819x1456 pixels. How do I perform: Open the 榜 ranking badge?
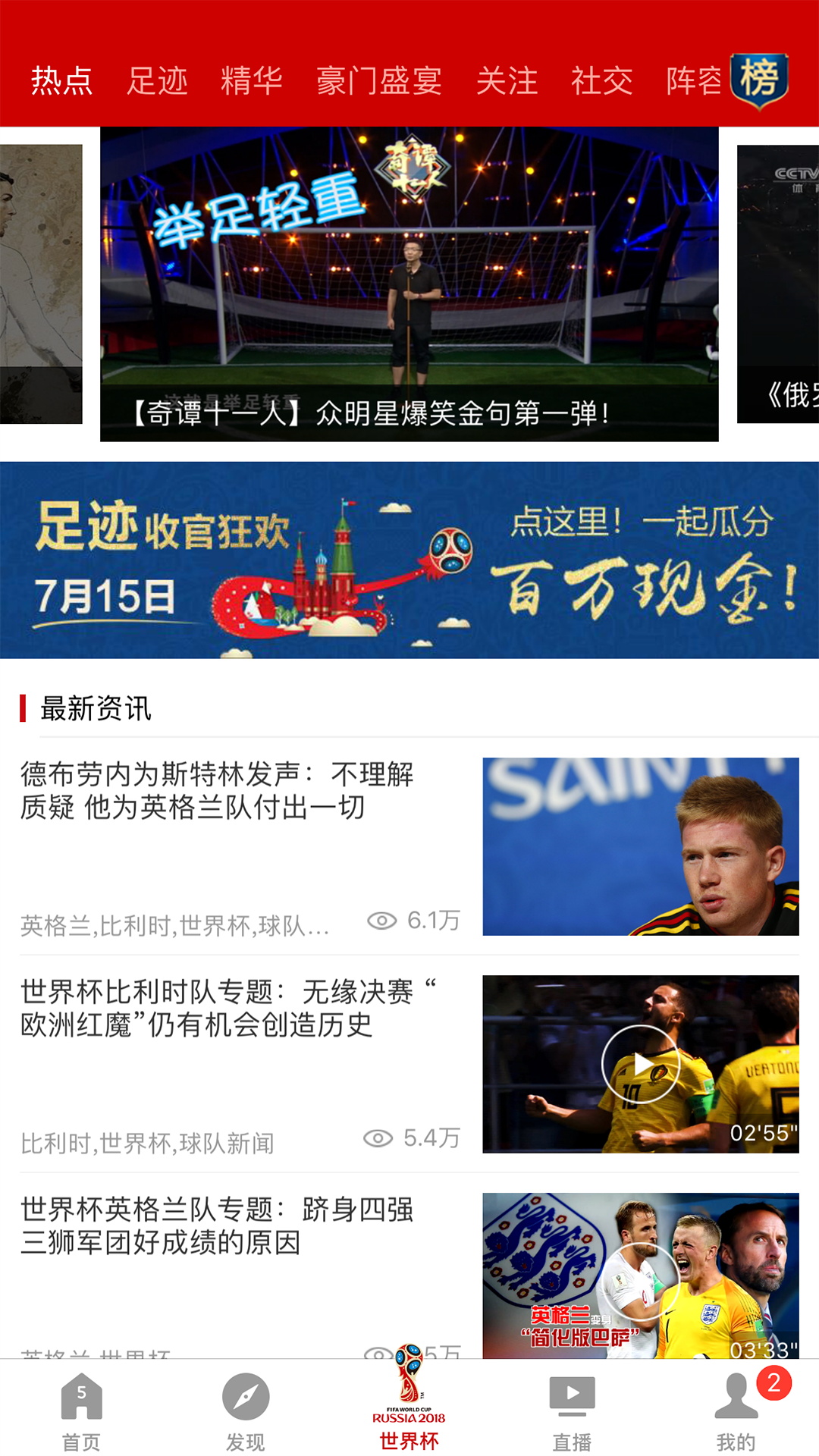coord(759,80)
